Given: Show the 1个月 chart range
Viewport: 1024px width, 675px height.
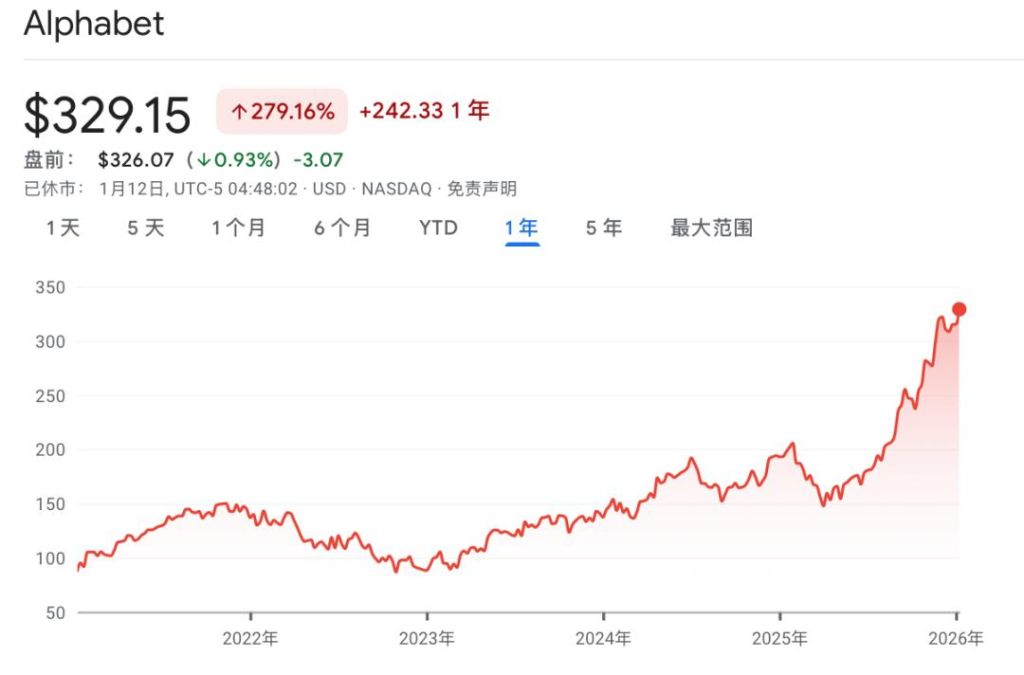Looking at the screenshot, I should click(x=238, y=228).
